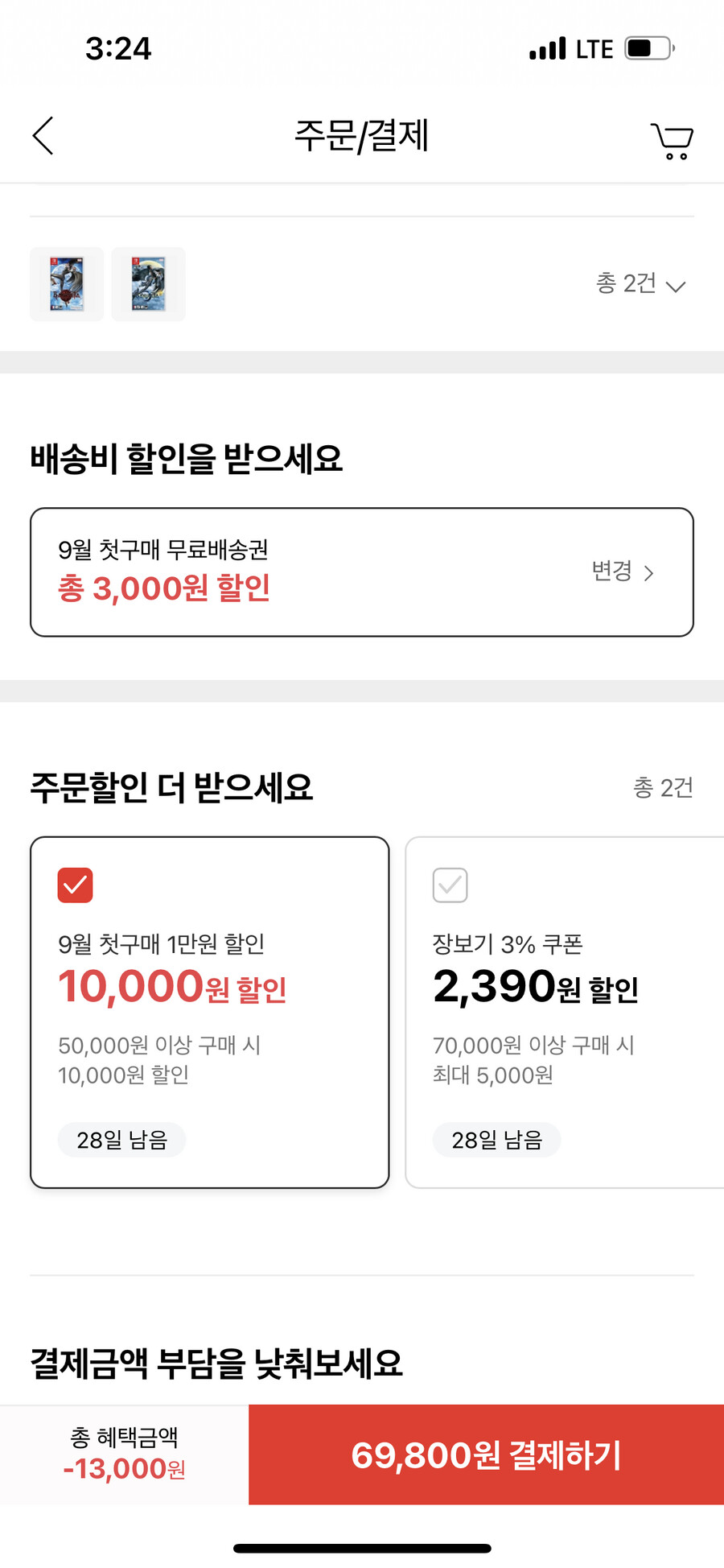Expand the 총 2건 item list
Screen dimensions: 724x1568
[x=642, y=284]
